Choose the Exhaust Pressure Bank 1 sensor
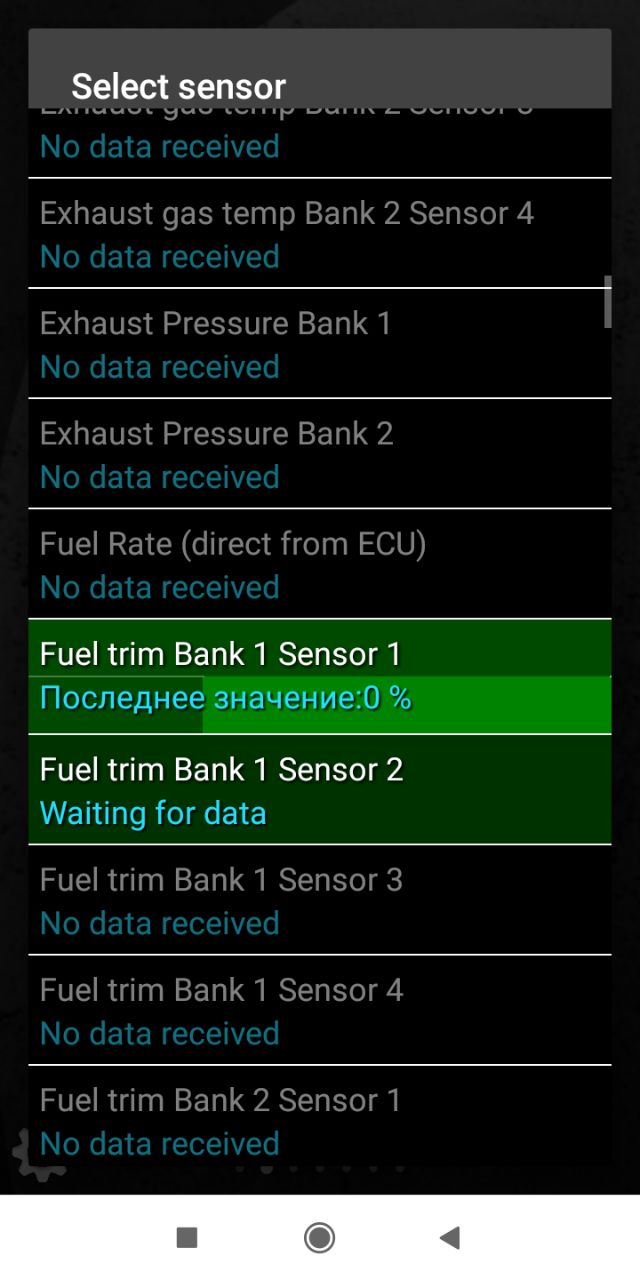Image resolution: width=640 pixels, height=1280 pixels. pyautogui.click(x=319, y=344)
